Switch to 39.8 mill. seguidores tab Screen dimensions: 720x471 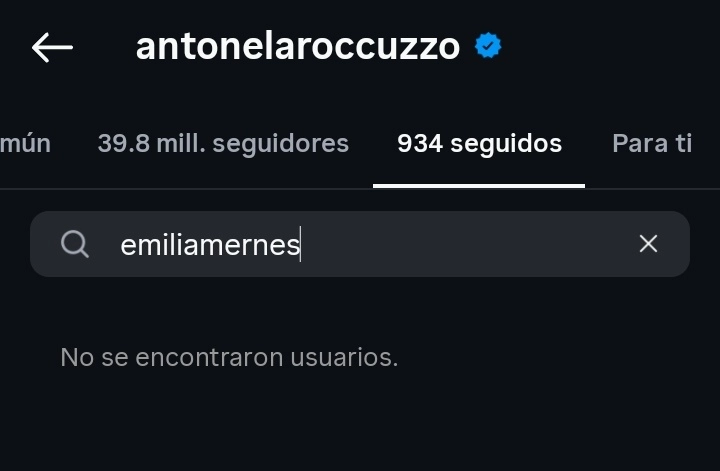click(x=223, y=144)
